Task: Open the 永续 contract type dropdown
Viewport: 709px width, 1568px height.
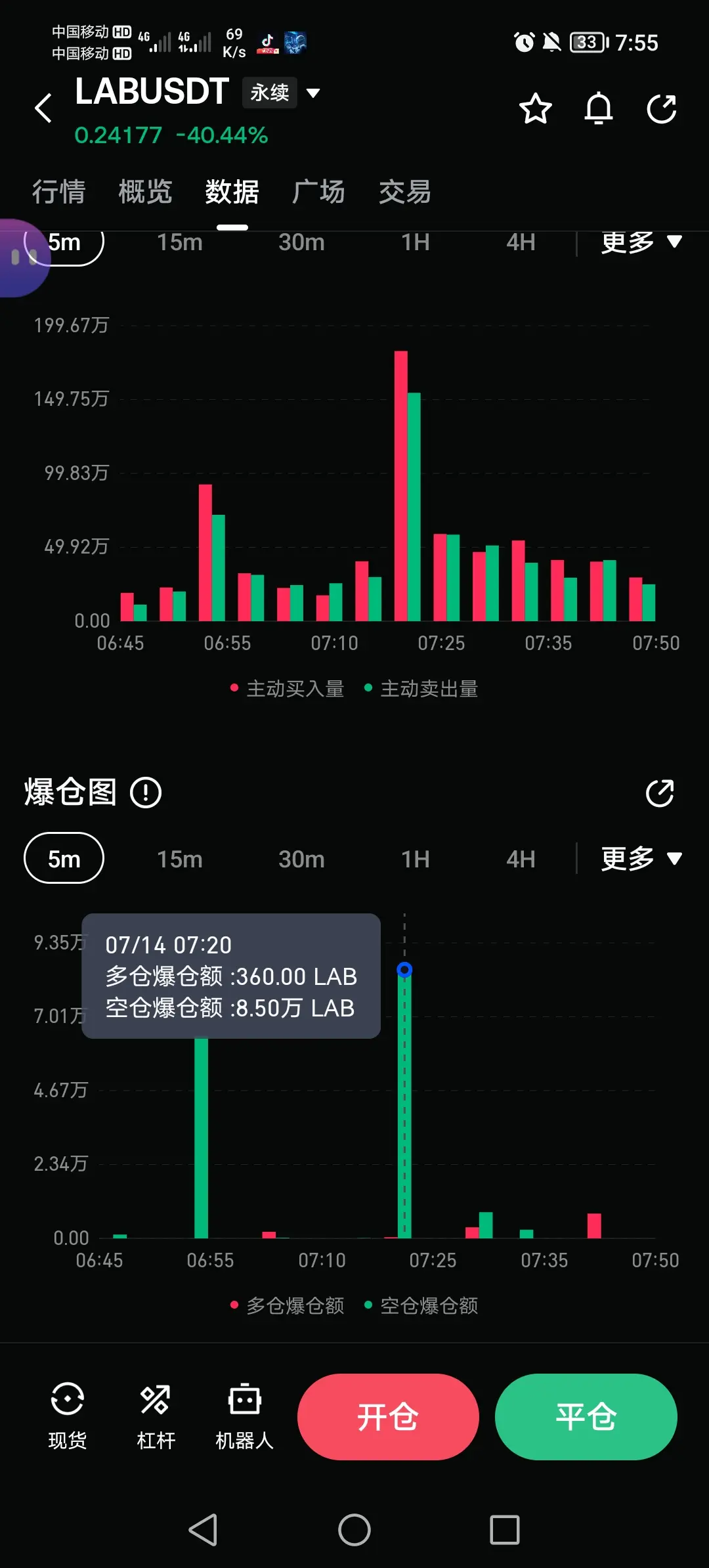Action: coord(282,93)
